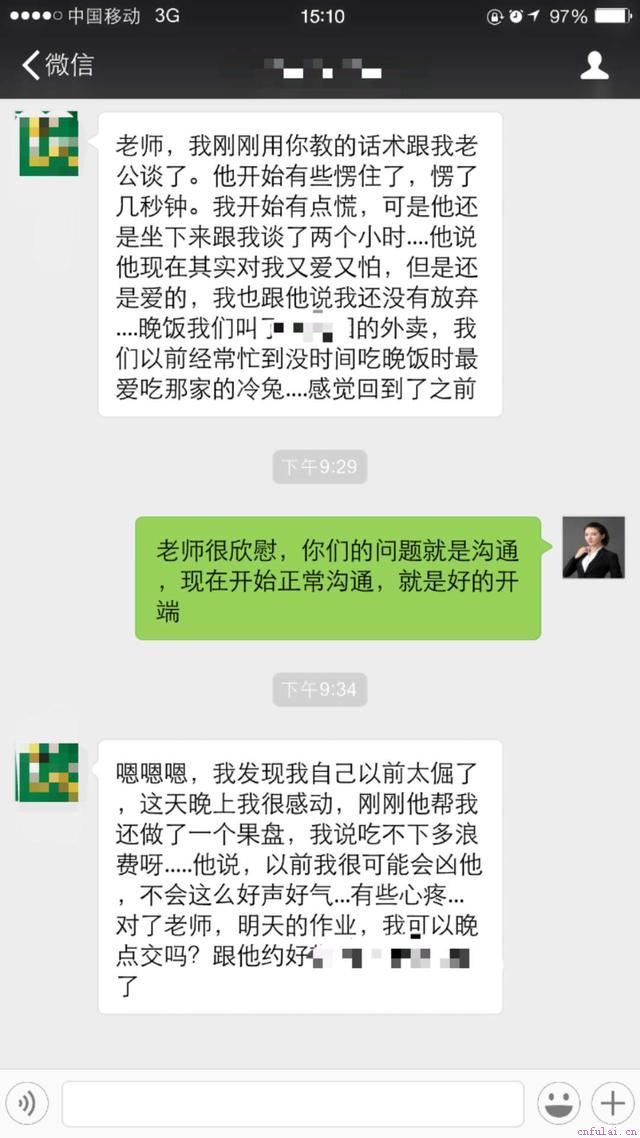The width and height of the screenshot is (640, 1138).
Task: Switch to voice message input
Action: tap(28, 1104)
